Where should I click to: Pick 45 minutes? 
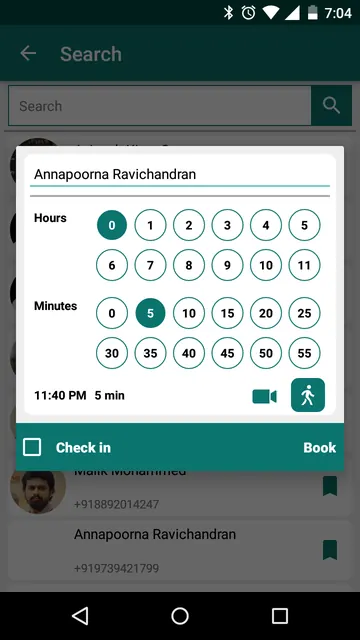tap(227, 353)
